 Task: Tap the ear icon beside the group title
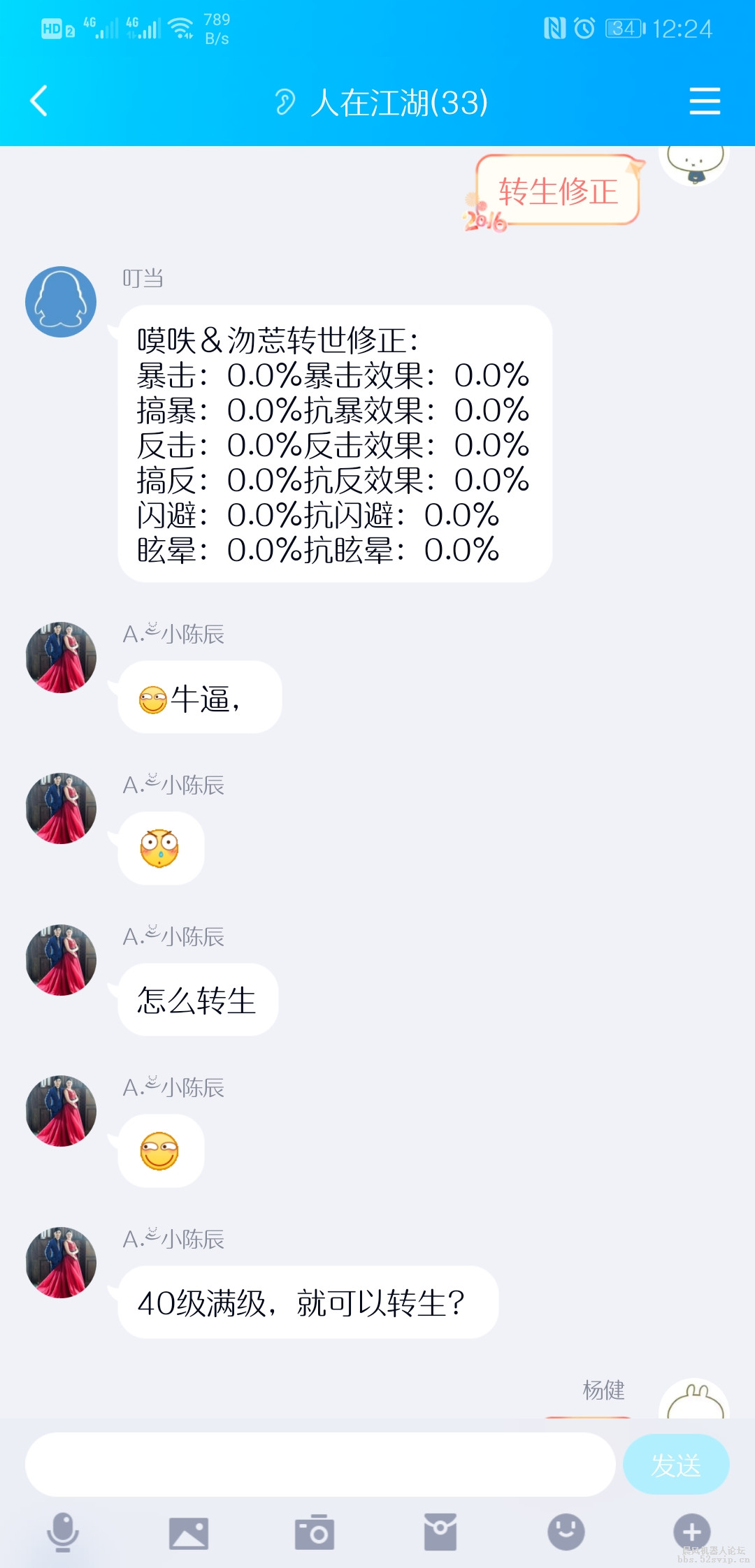[x=284, y=101]
